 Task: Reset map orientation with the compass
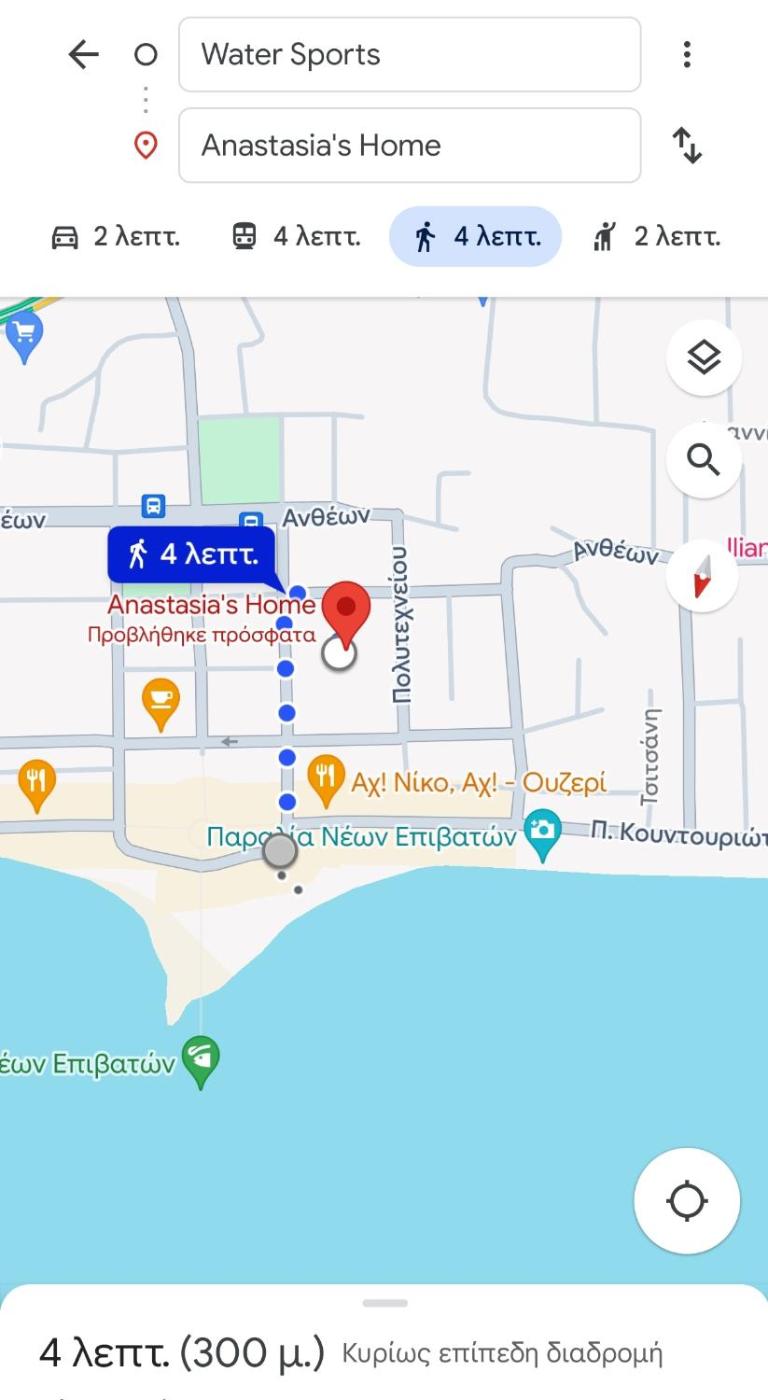pyautogui.click(x=702, y=574)
